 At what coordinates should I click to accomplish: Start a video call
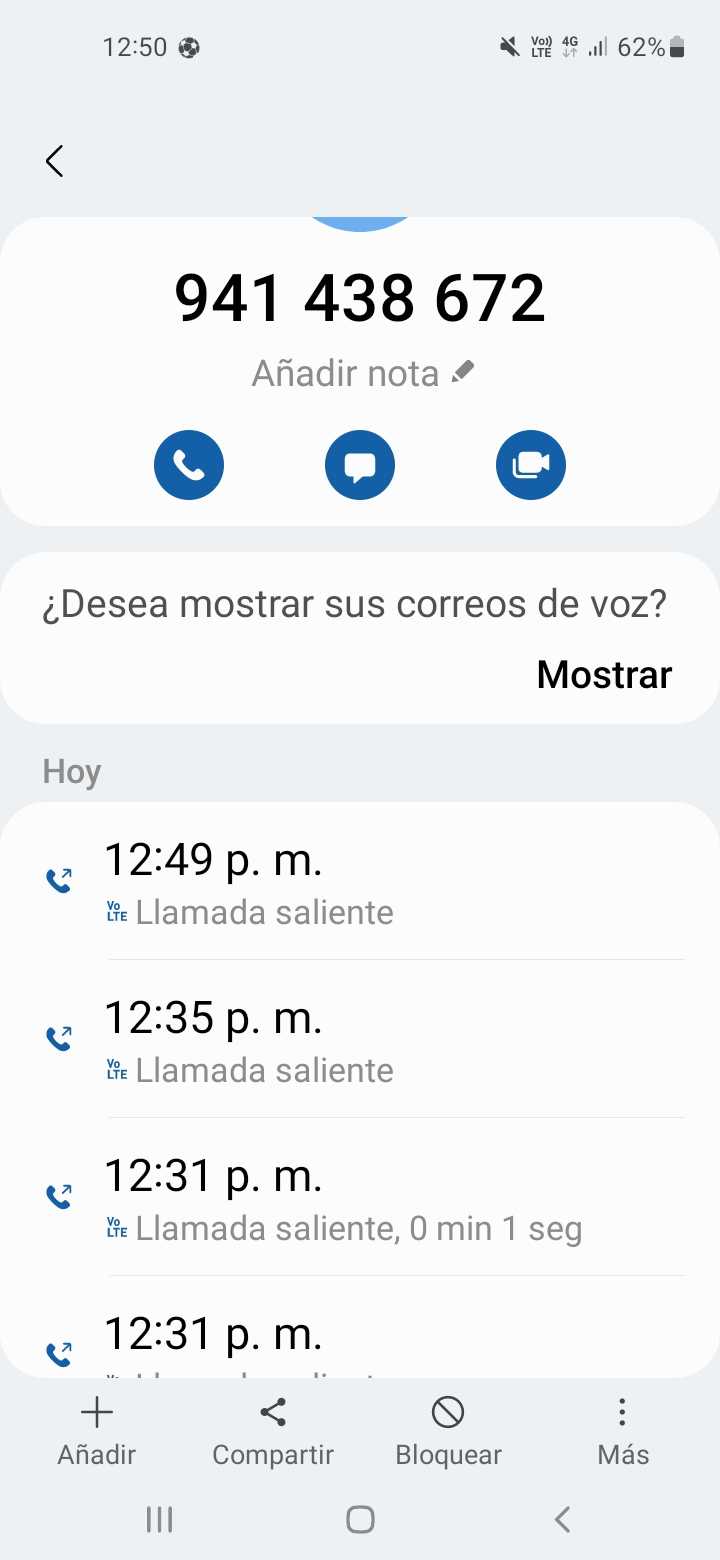[x=531, y=465]
